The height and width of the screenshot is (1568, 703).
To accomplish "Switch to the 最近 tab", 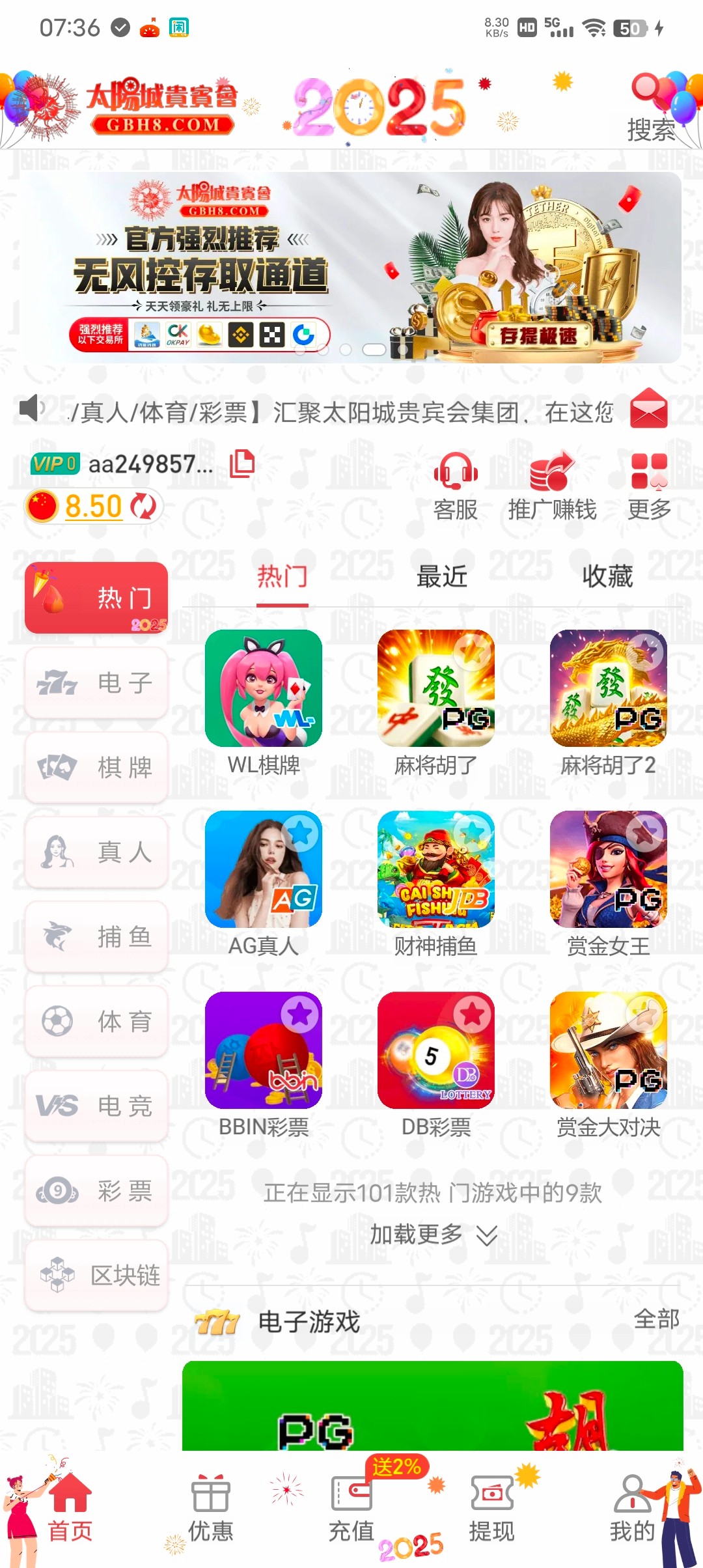I will coord(442,577).
